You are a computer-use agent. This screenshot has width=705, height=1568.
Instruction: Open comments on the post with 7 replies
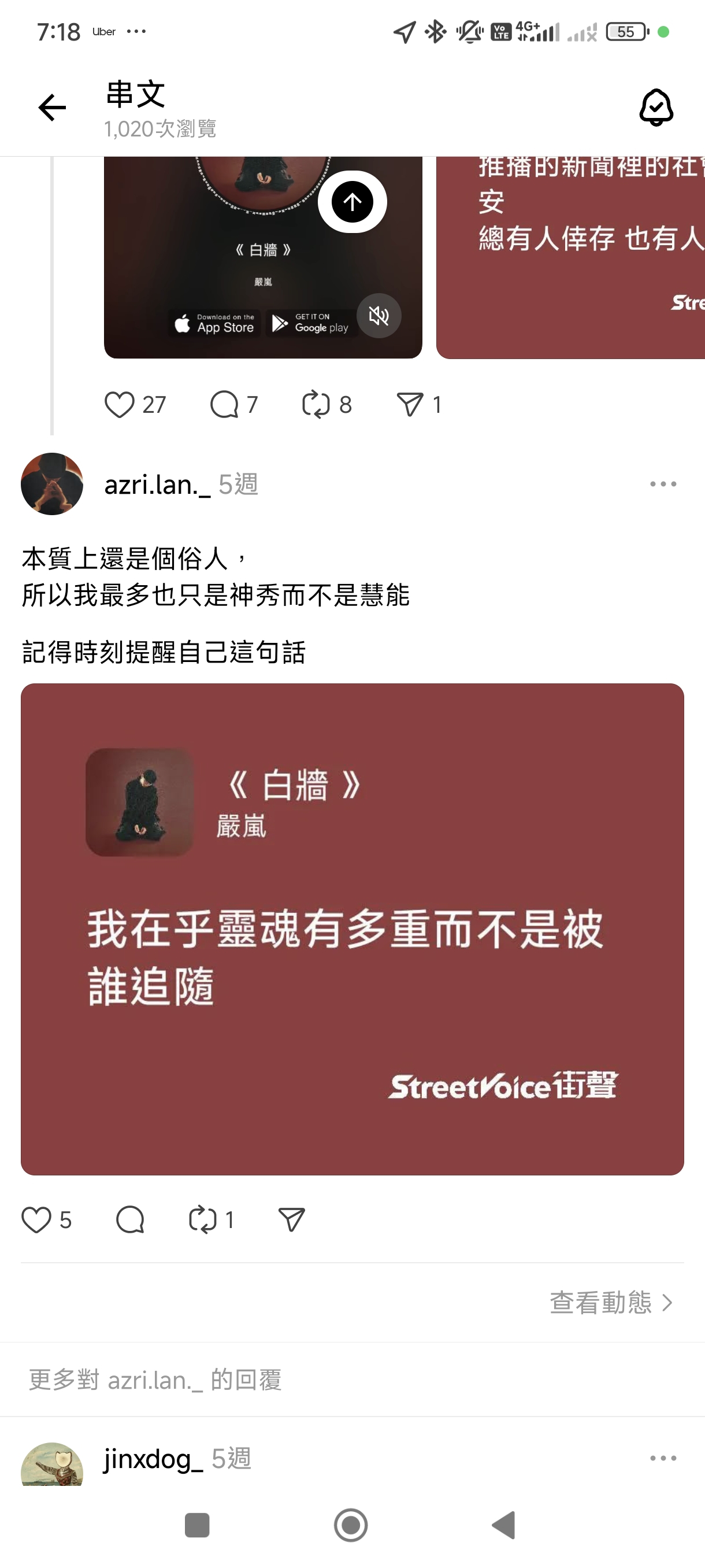224,404
